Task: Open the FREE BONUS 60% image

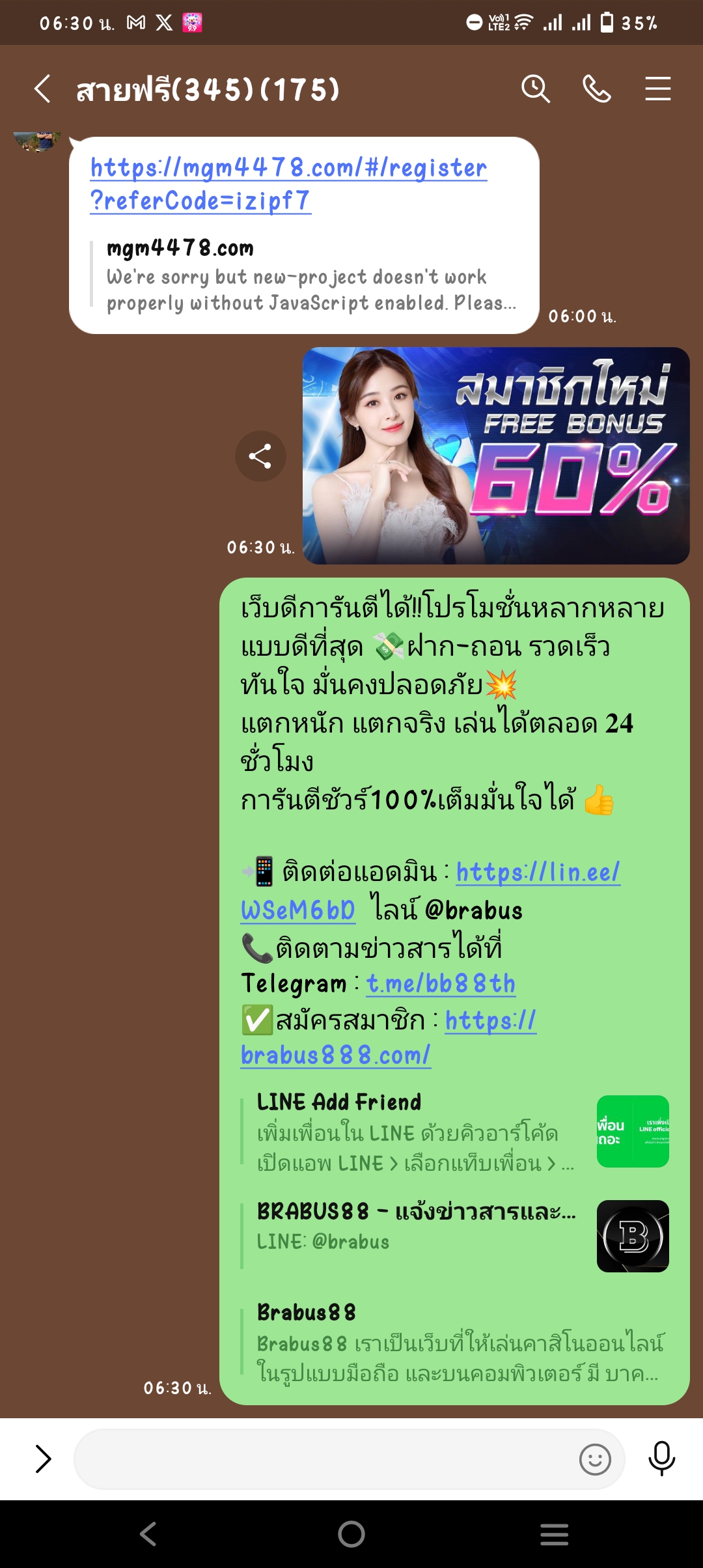Action: click(x=496, y=456)
